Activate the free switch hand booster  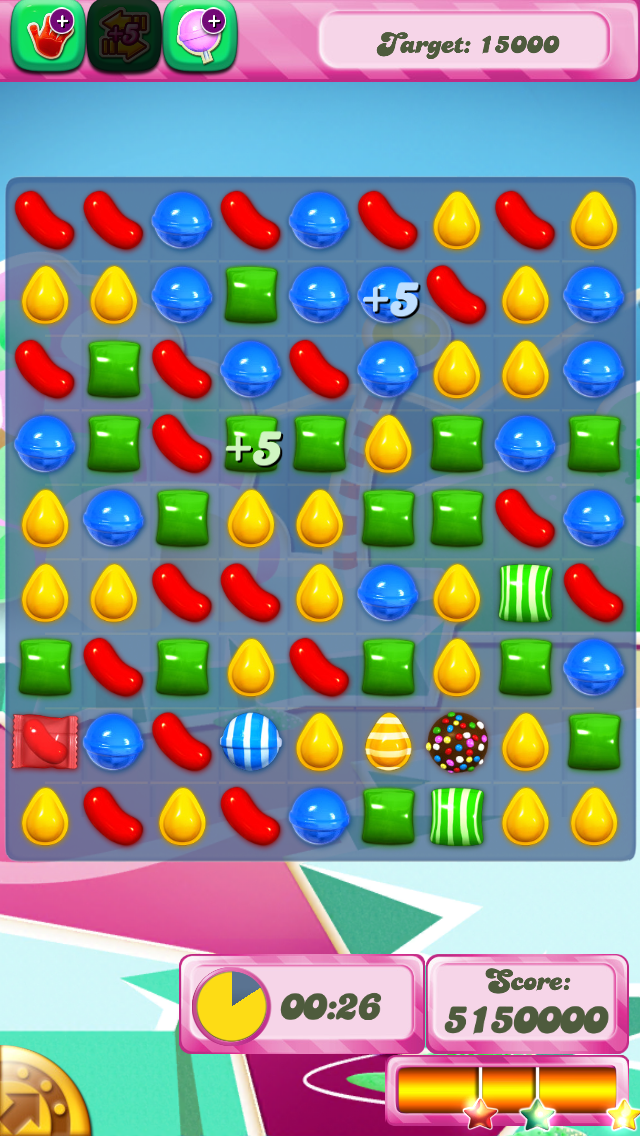47,36
